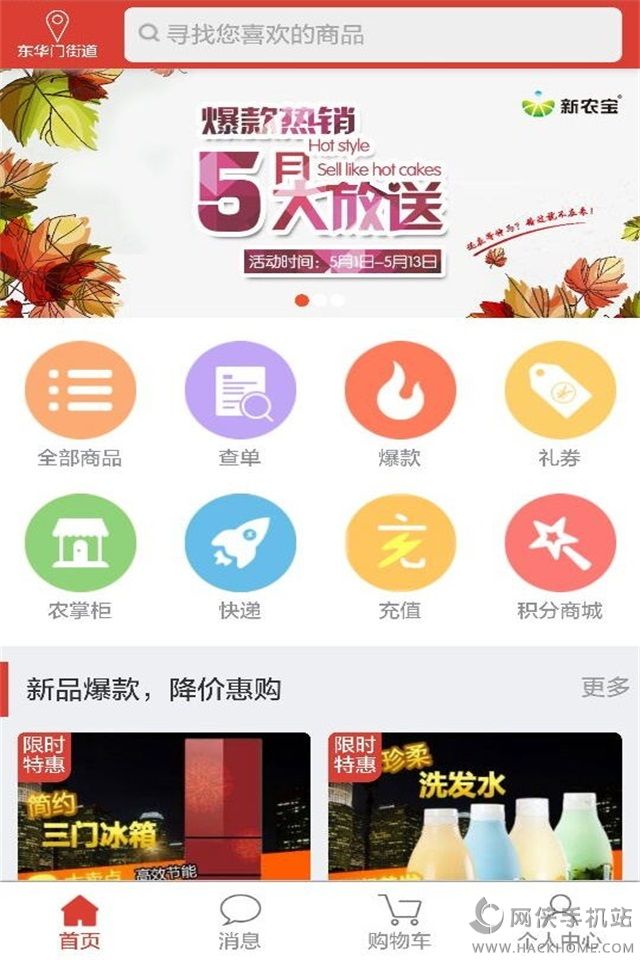The image size is (640, 960).
Task: Switch to the 消息 tab
Action: [x=240, y=921]
